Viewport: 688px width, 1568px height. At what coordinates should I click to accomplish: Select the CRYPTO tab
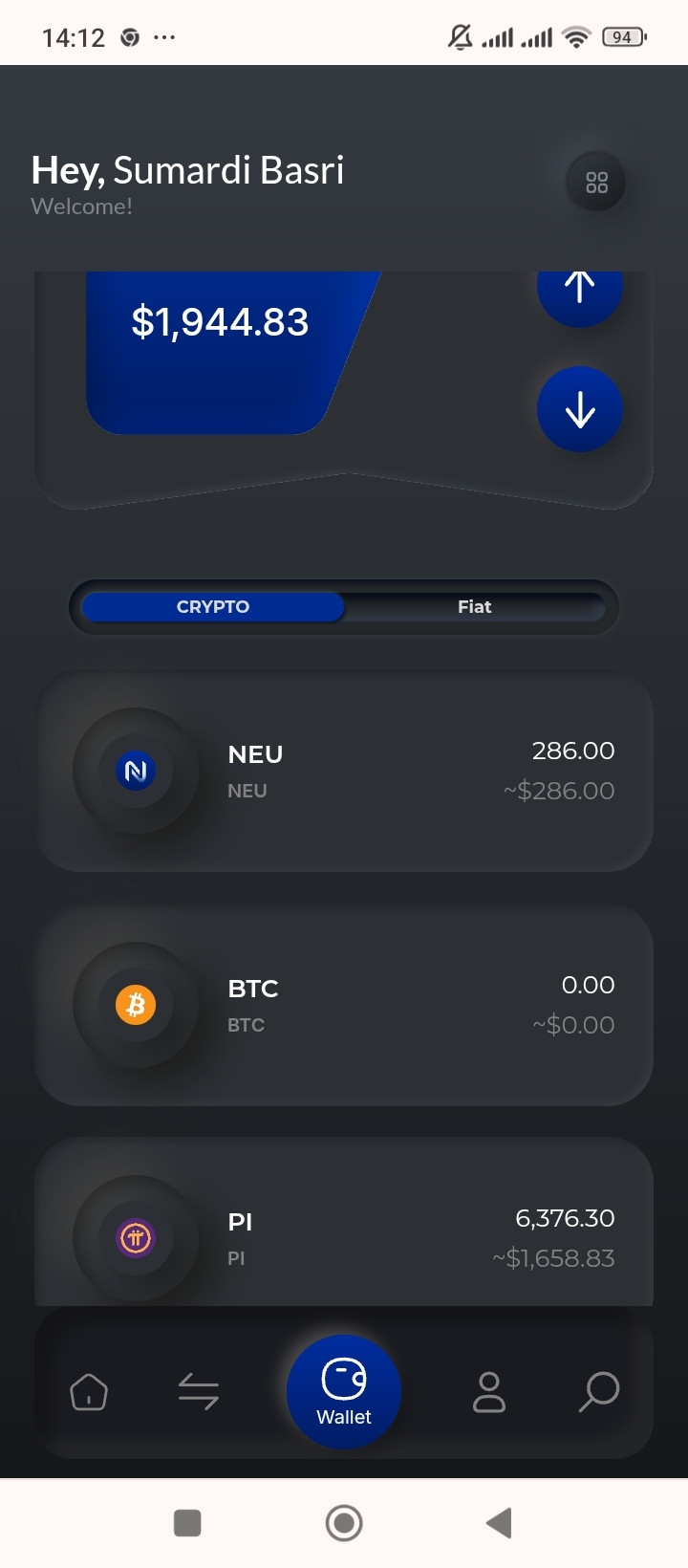coord(213,607)
